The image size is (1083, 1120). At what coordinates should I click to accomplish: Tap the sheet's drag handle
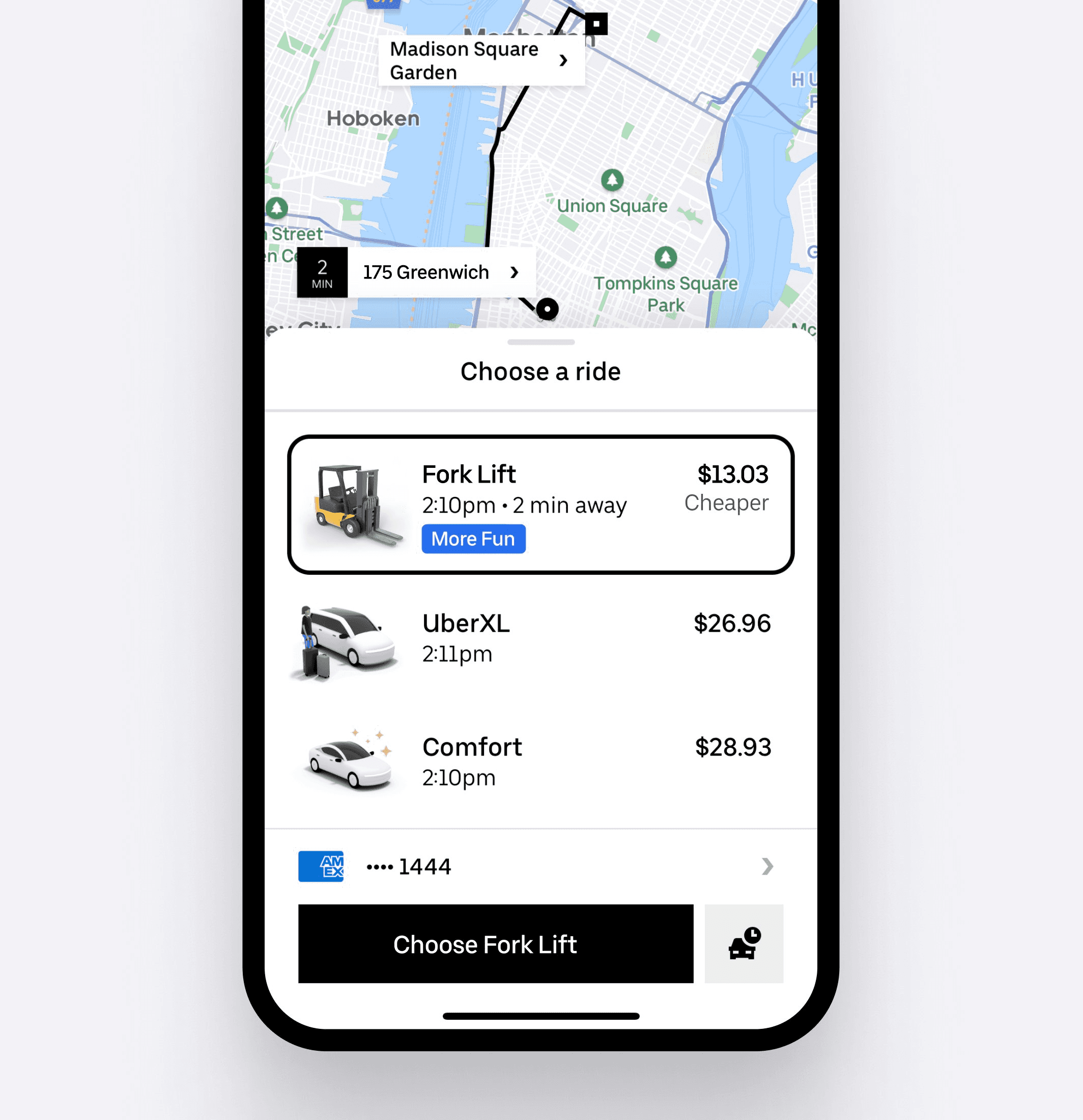point(540,342)
